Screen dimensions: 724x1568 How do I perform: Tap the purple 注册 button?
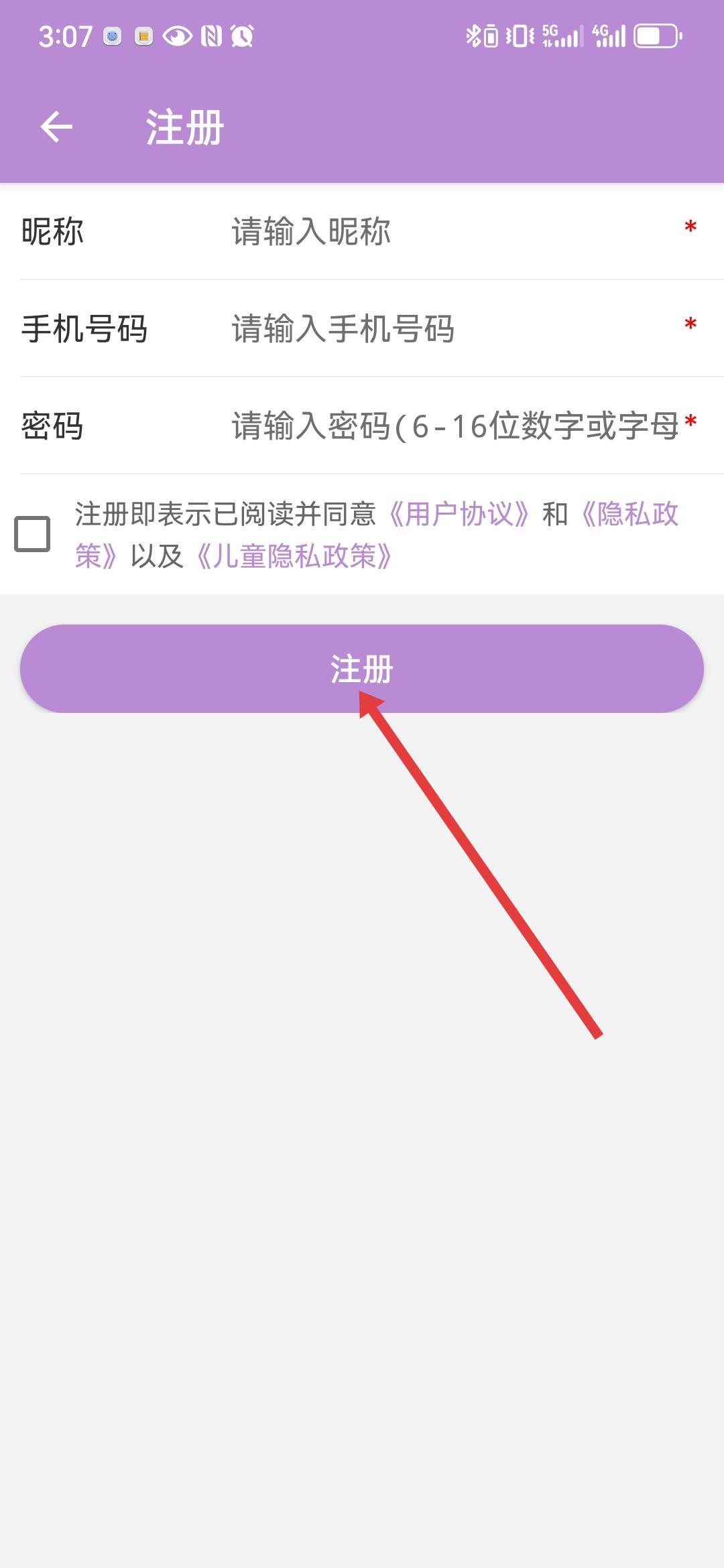362,669
